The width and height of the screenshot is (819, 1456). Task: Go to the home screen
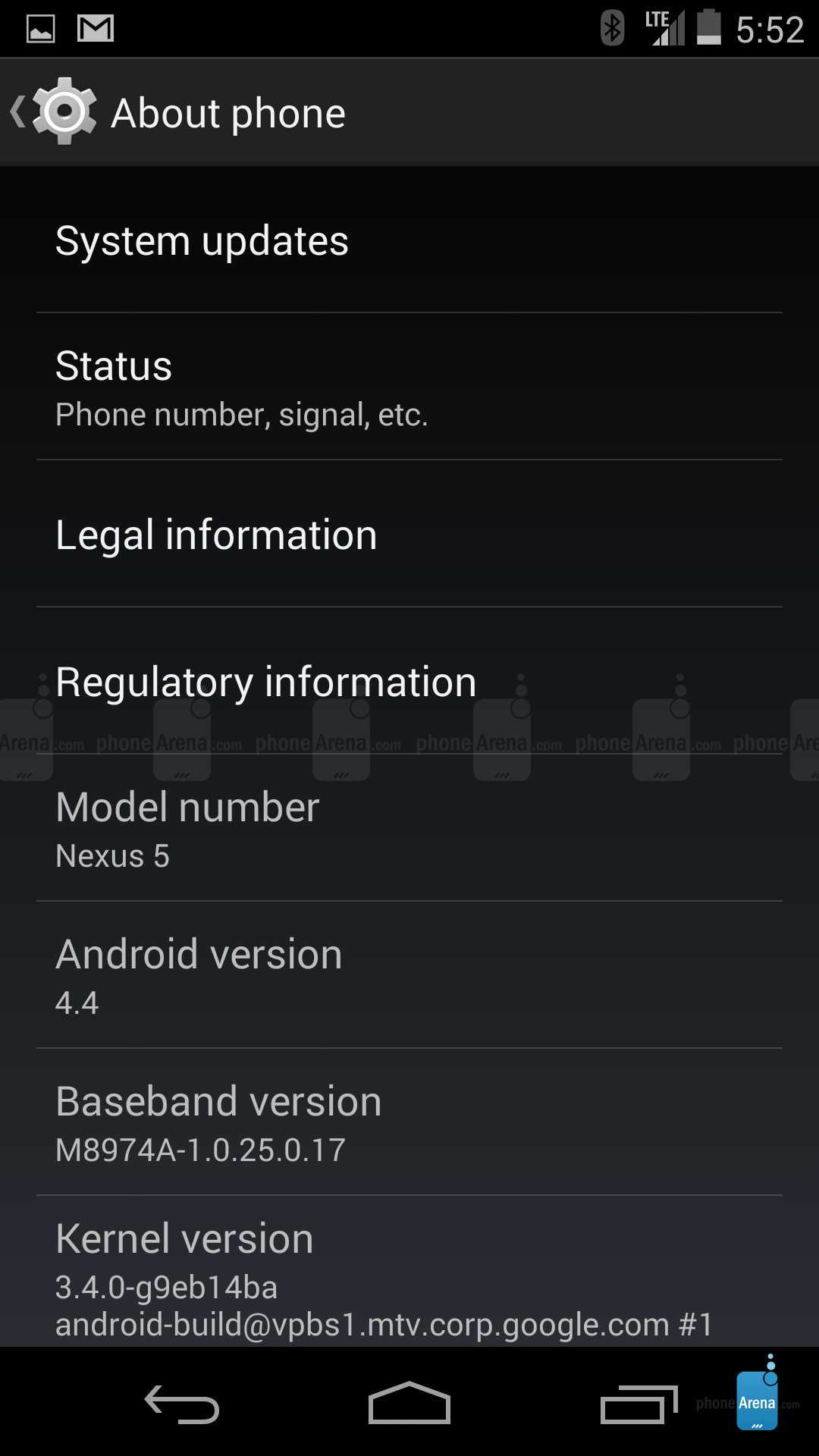[409, 1404]
